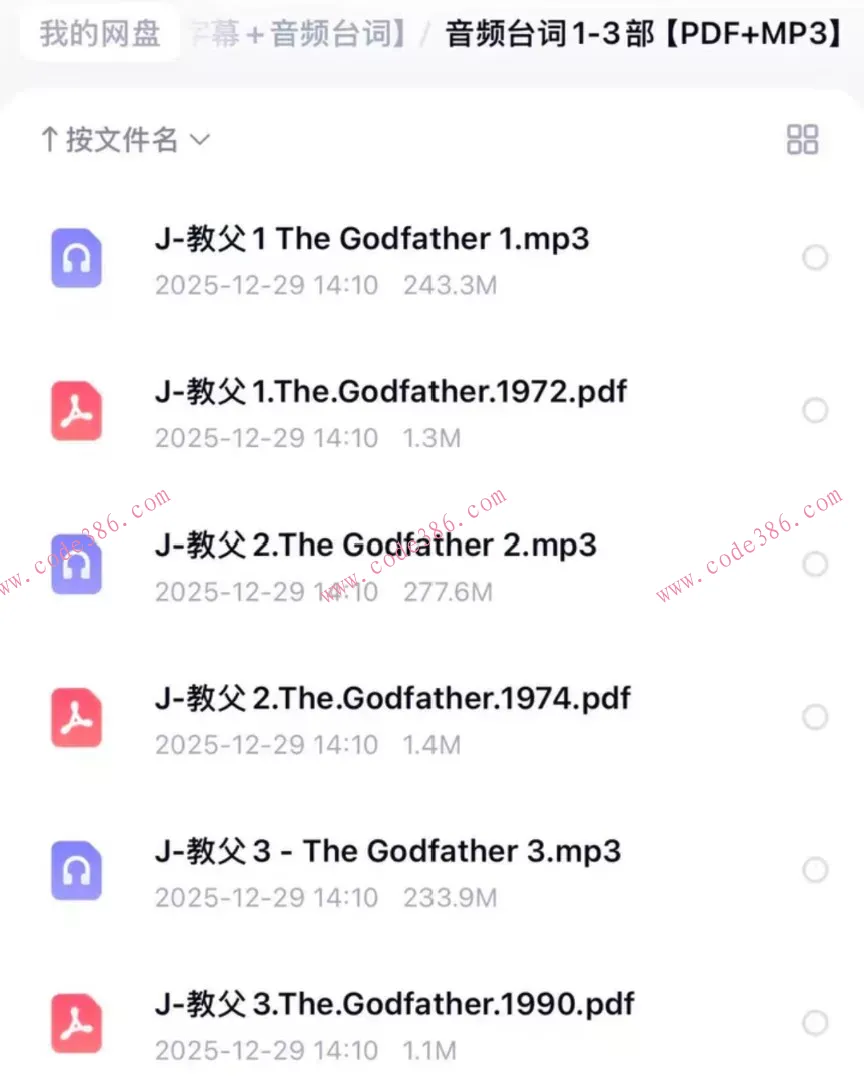
Task: Select the checkbox for Godfather 3.mp3
Action: coord(816,870)
